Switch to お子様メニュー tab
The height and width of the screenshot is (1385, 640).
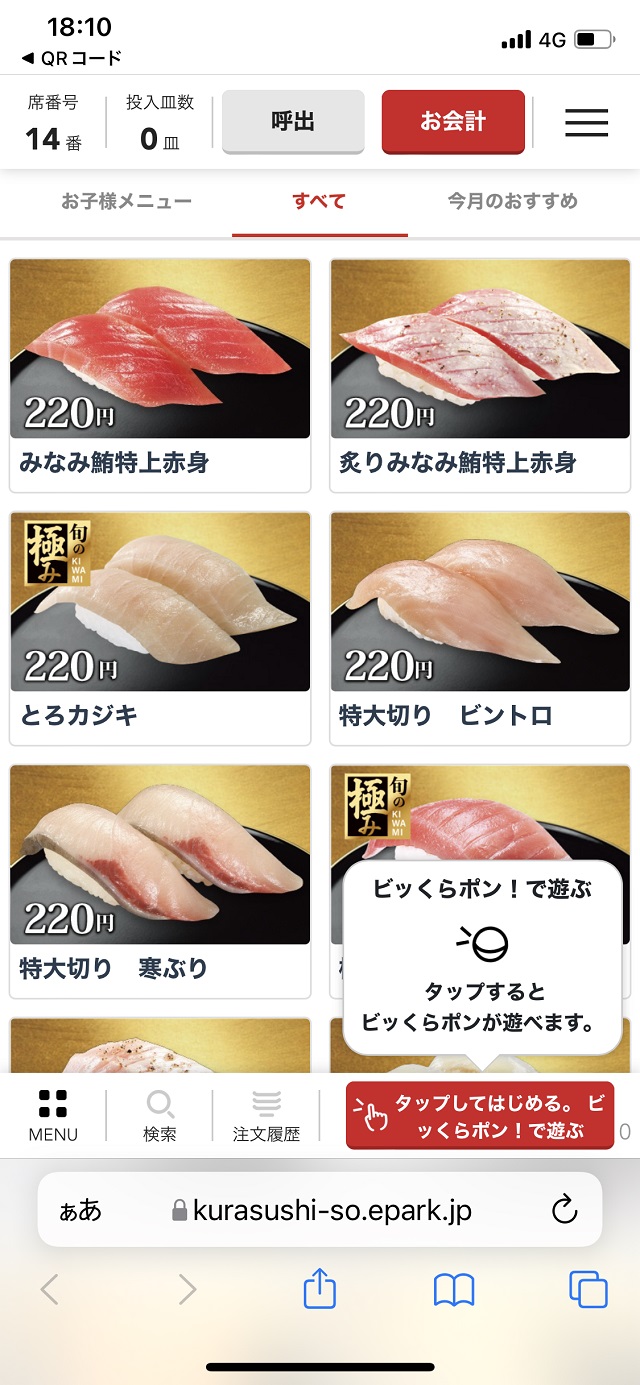click(x=126, y=201)
